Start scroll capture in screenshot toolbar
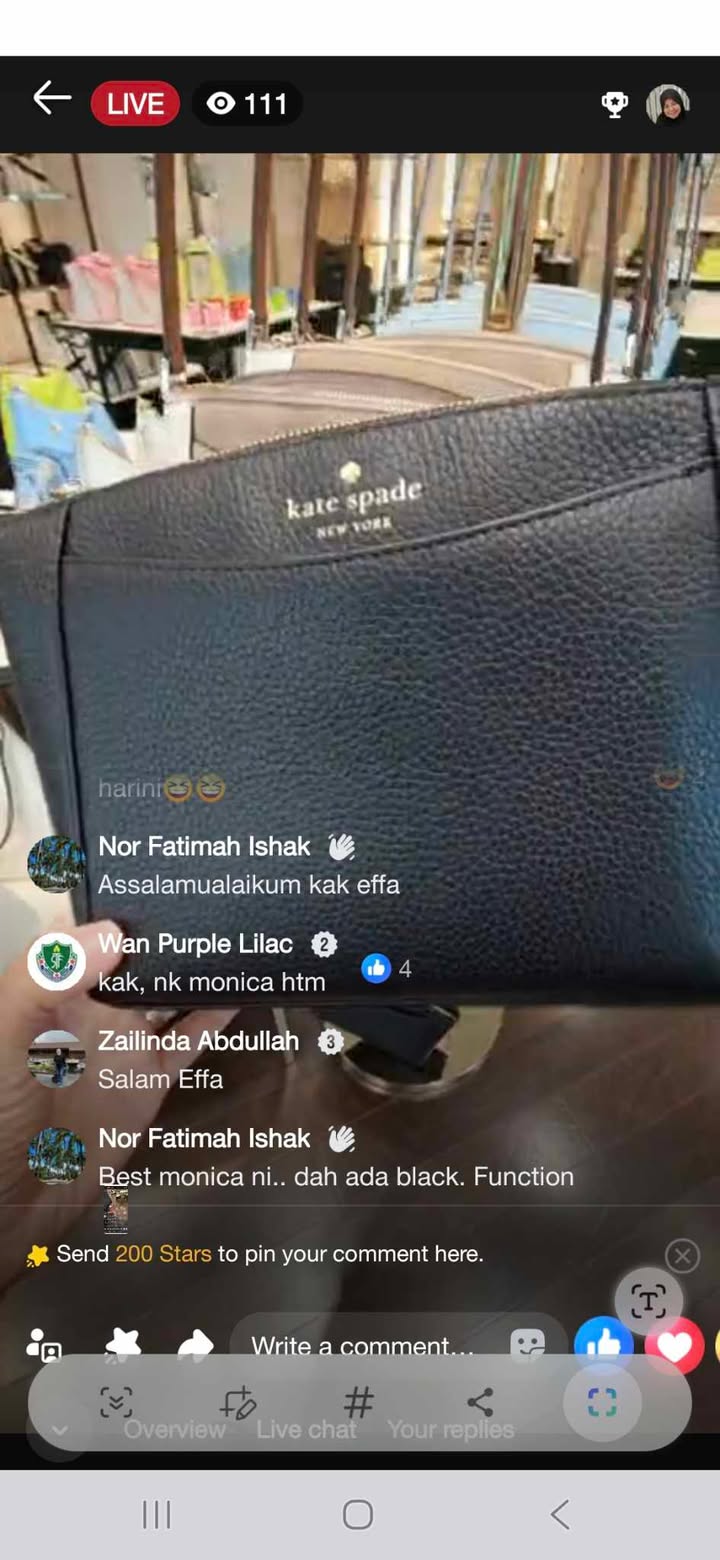The height and width of the screenshot is (1560, 720). pyautogui.click(x=117, y=1402)
